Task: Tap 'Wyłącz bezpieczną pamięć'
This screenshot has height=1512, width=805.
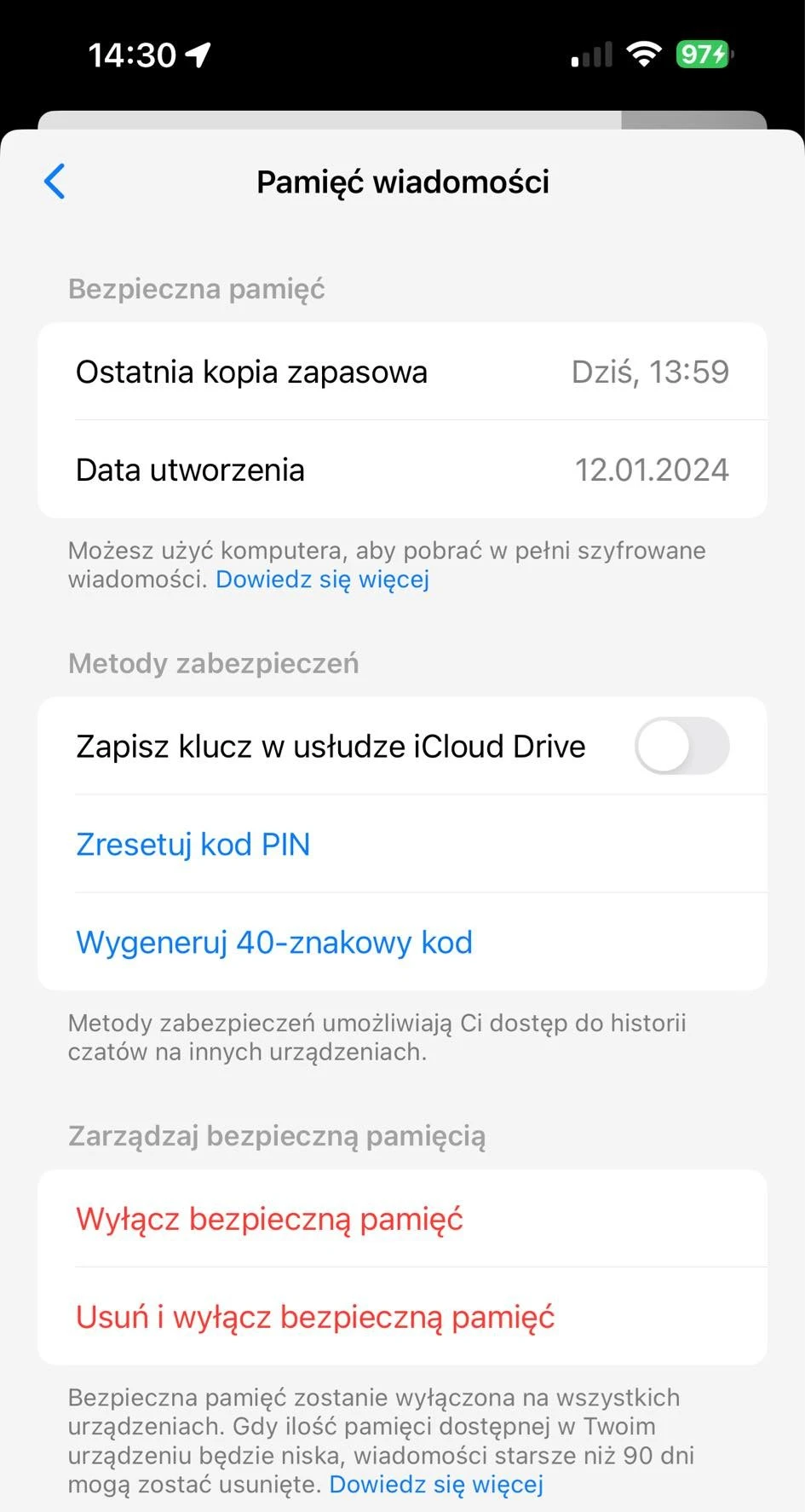Action: point(269,1218)
